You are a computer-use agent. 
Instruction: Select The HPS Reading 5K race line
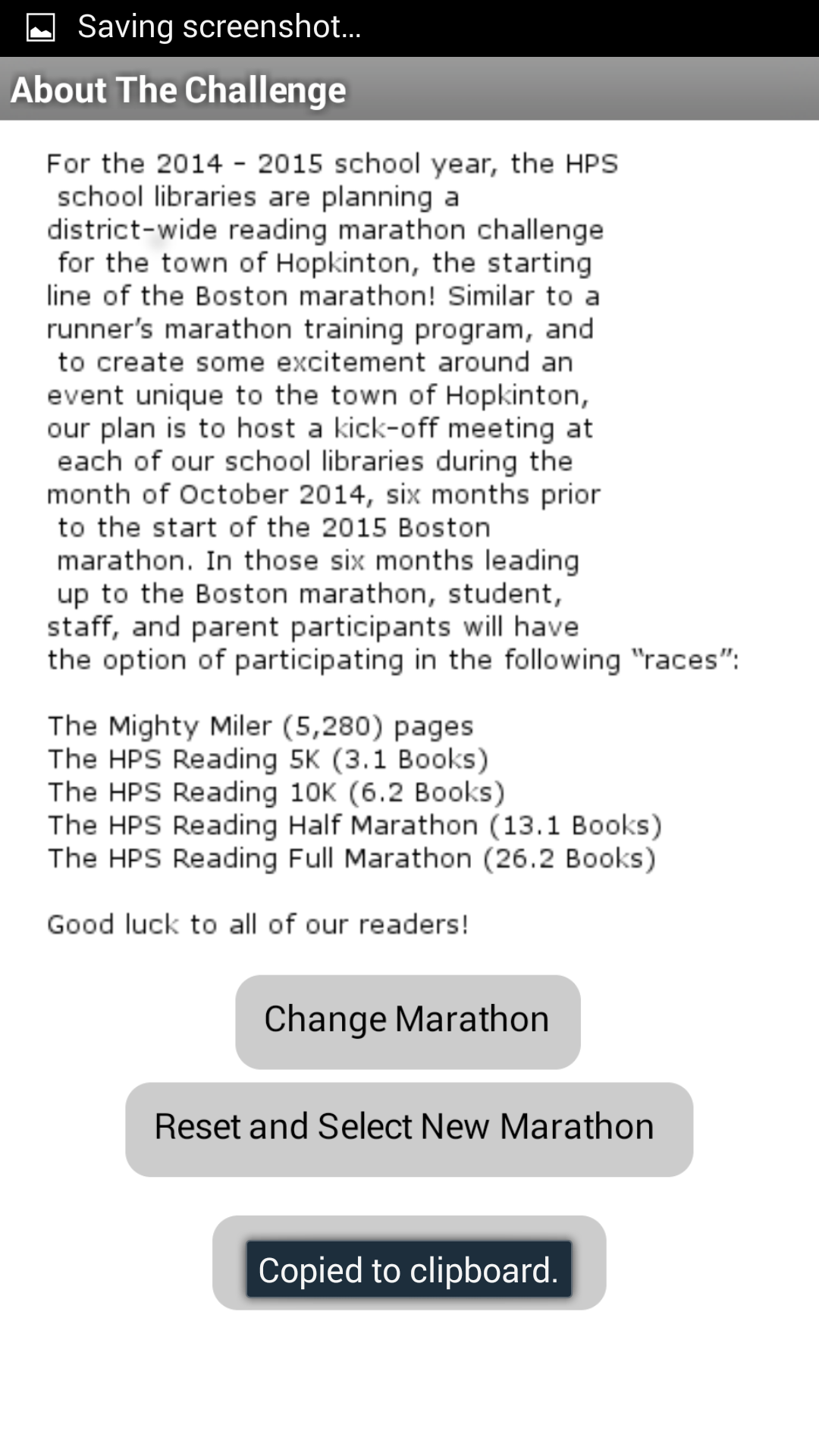pos(268,758)
